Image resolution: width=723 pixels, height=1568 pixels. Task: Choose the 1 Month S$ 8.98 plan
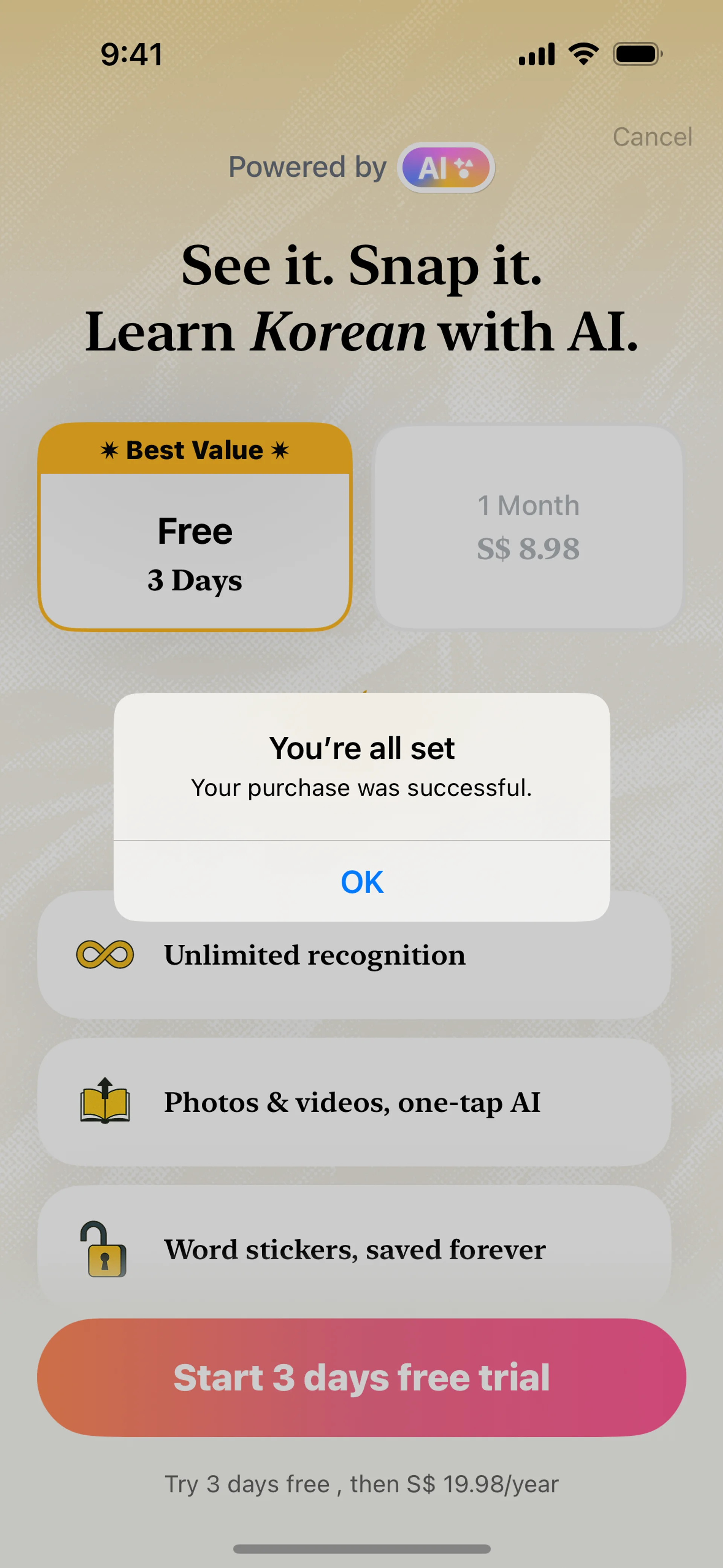tap(528, 527)
